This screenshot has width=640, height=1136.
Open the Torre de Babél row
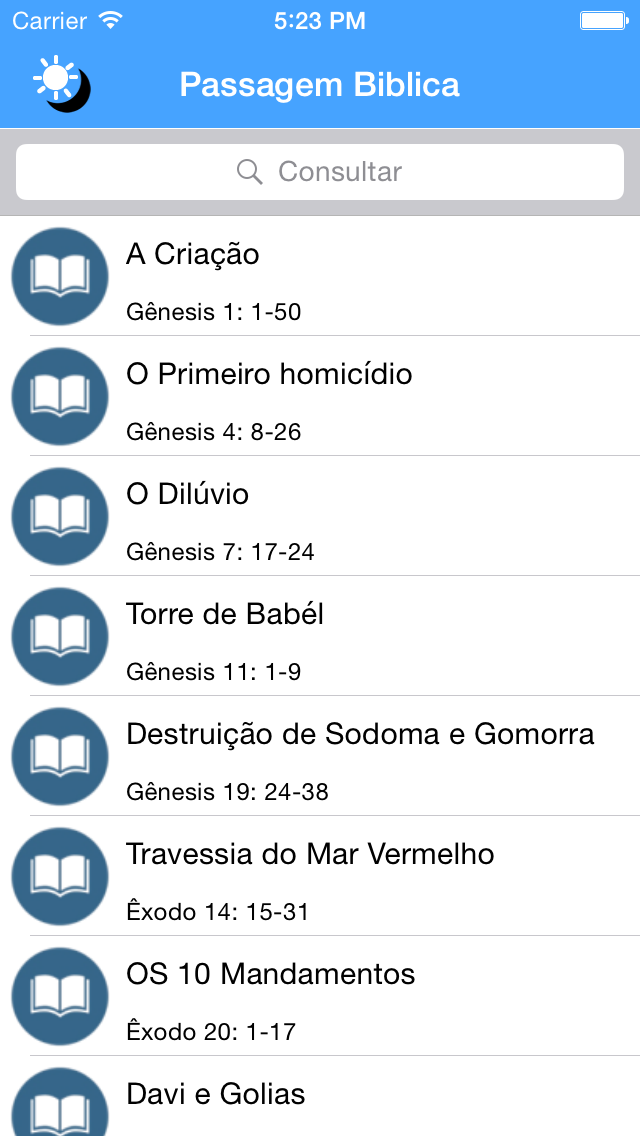[320, 637]
